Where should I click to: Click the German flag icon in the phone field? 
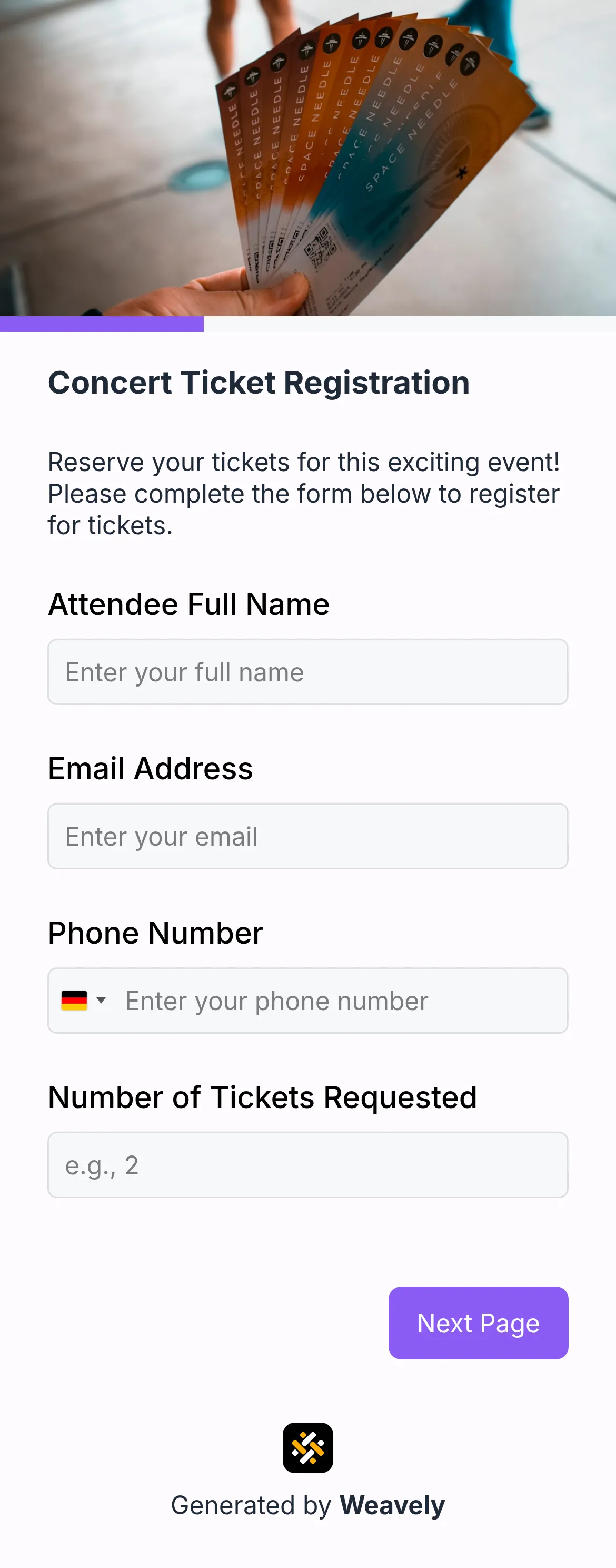75,1000
